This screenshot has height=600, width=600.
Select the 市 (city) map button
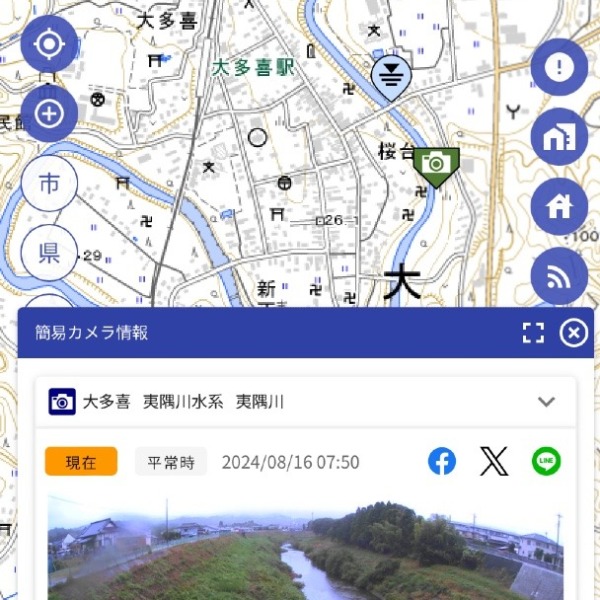click(x=49, y=183)
